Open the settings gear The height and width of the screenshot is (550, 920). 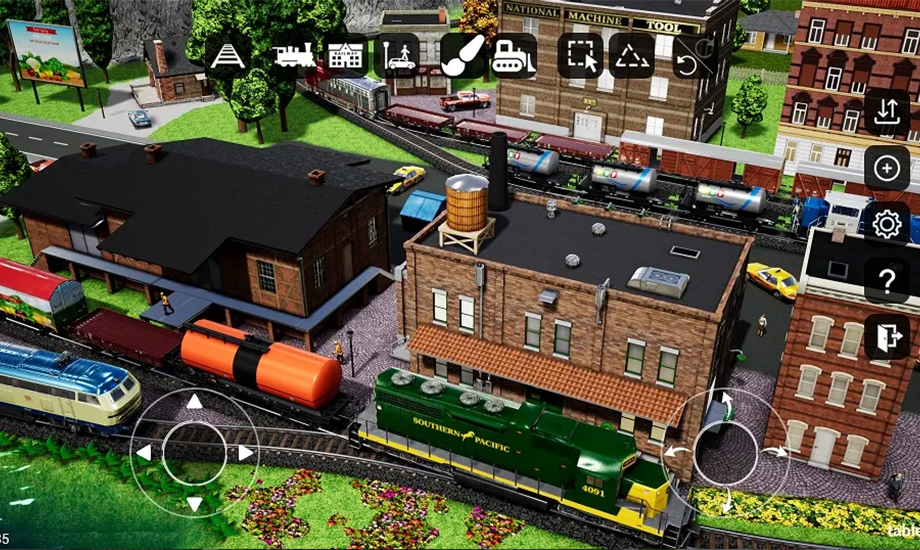(x=887, y=224)
